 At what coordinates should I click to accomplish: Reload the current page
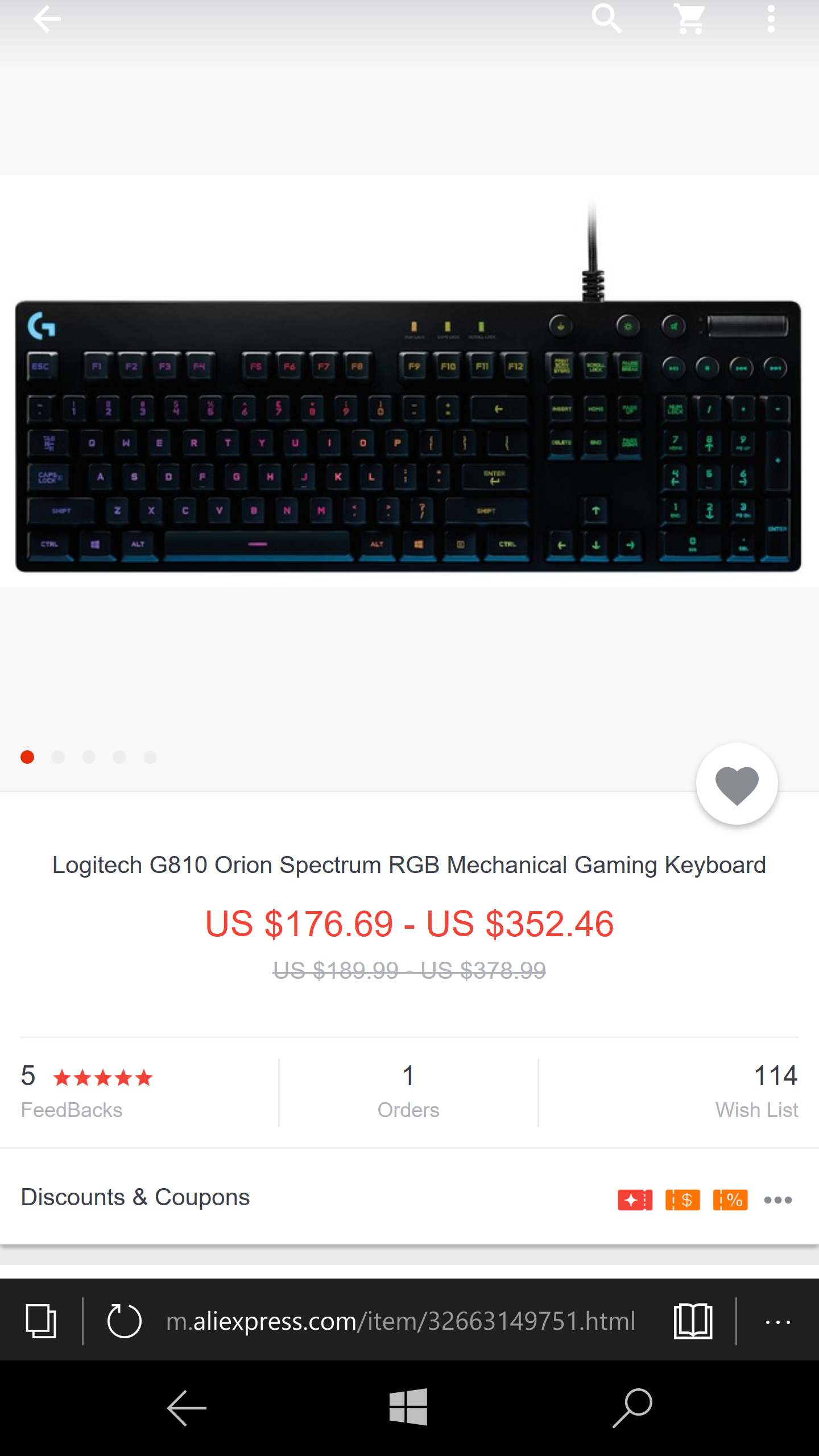(x=124, y=1321)
